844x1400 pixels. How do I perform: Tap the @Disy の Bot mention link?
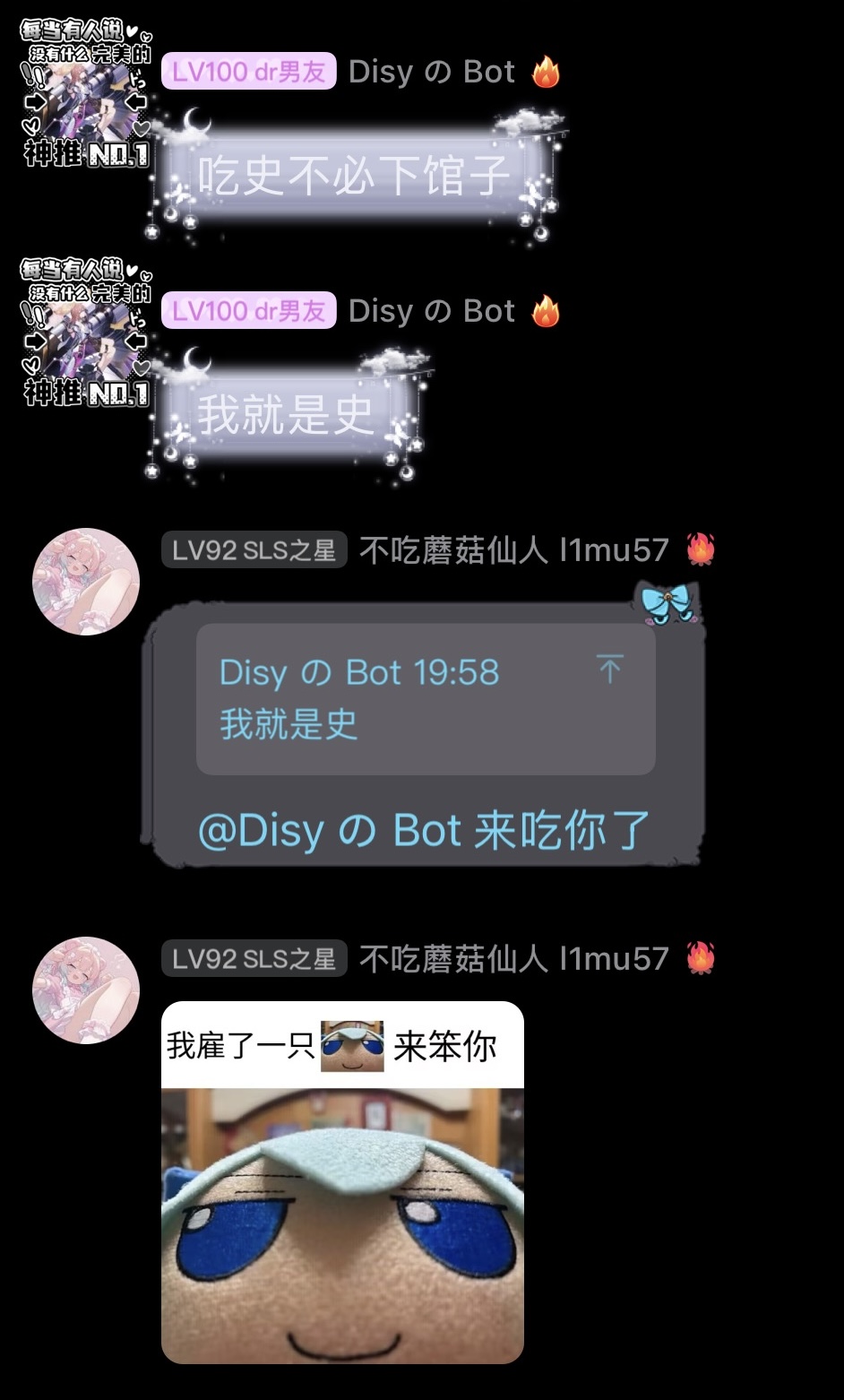[329, 830]
